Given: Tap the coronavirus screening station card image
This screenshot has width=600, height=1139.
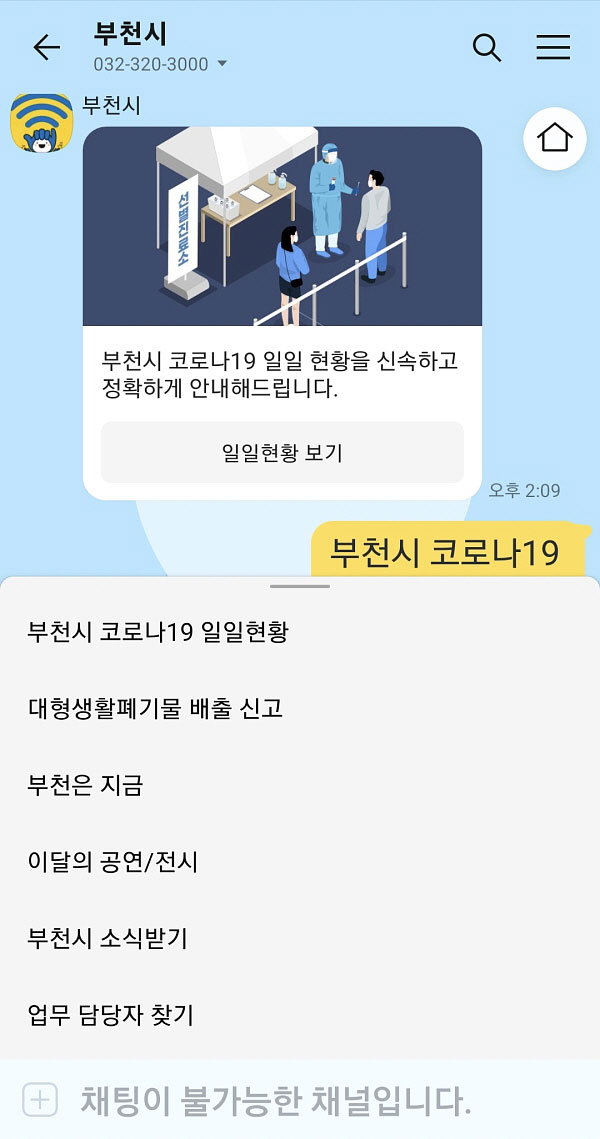Looking at the screenshot, I should 282,226.
